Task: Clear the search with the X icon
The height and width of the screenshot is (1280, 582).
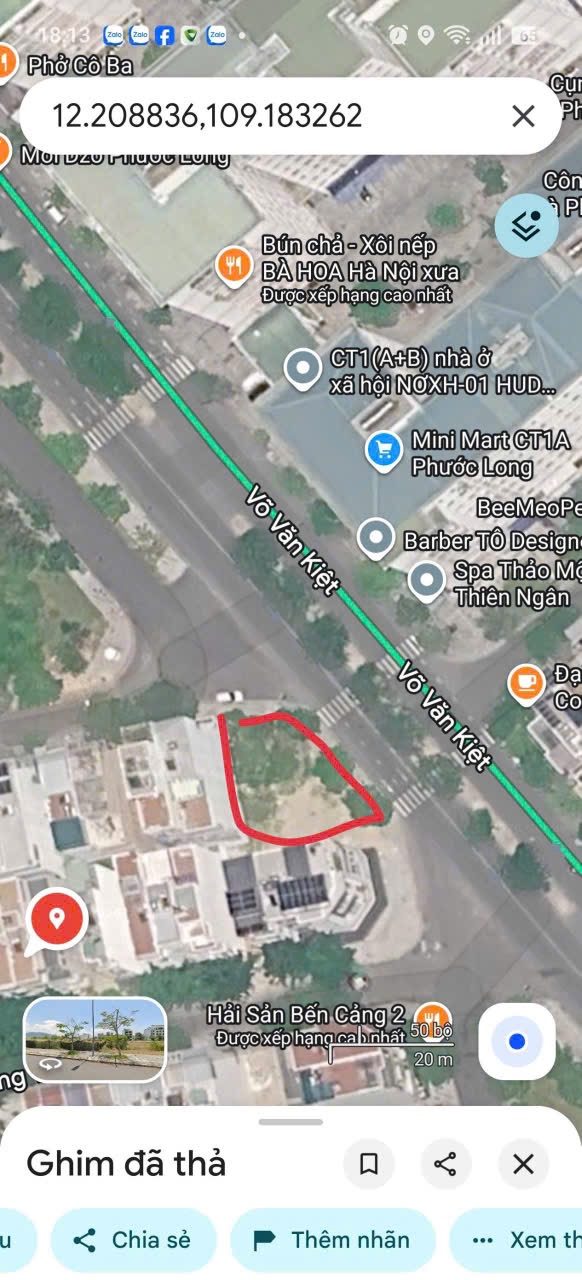Action: point(523,116)
